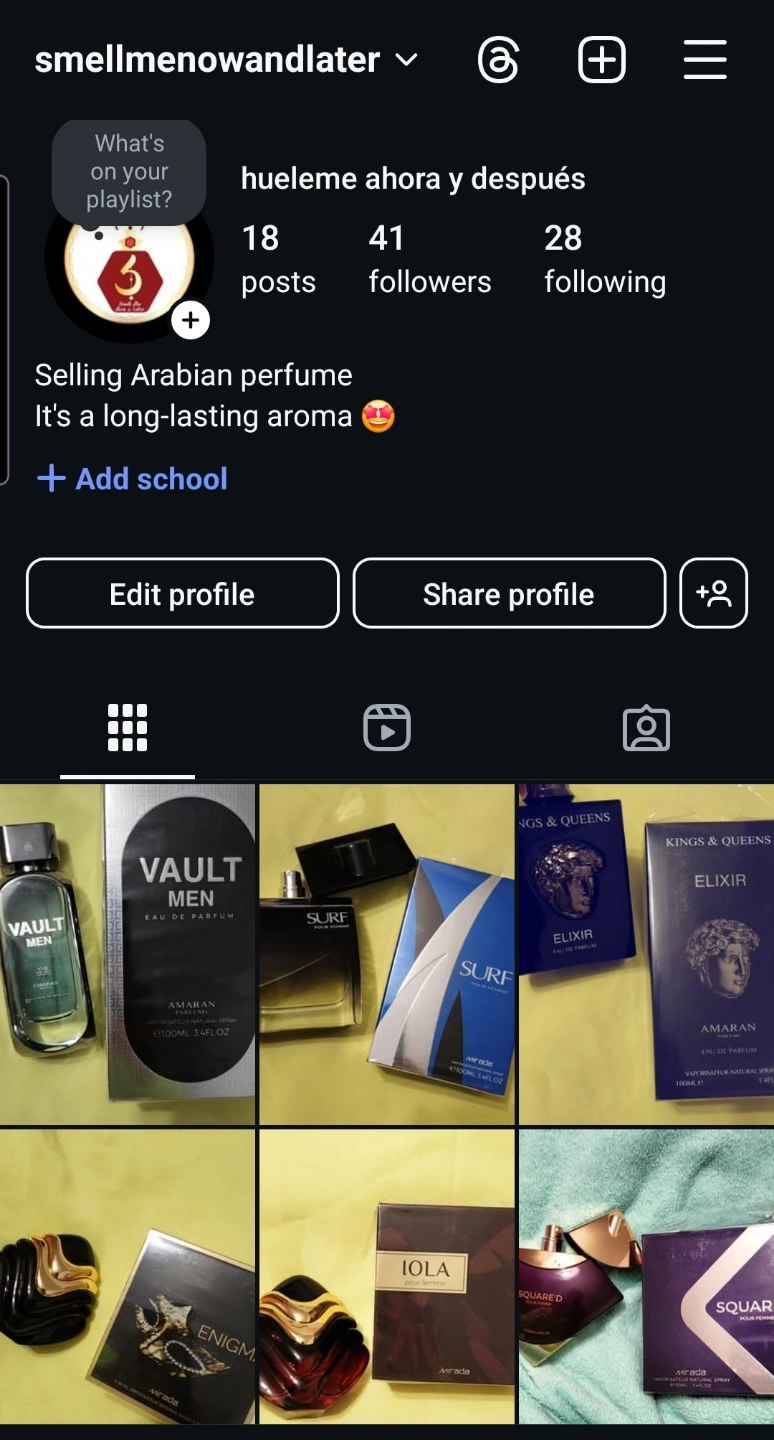The image size is (774, 1440).
Task: Create a new post with plus icon
Action: 602,60
